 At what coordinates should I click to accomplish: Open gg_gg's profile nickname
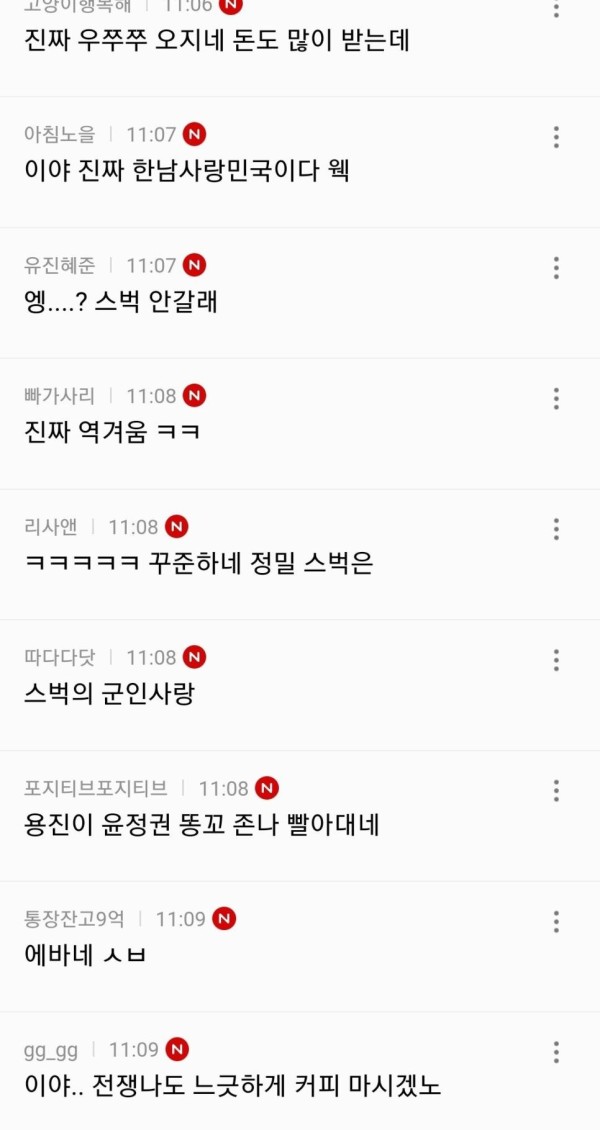tap(50, 1051)
